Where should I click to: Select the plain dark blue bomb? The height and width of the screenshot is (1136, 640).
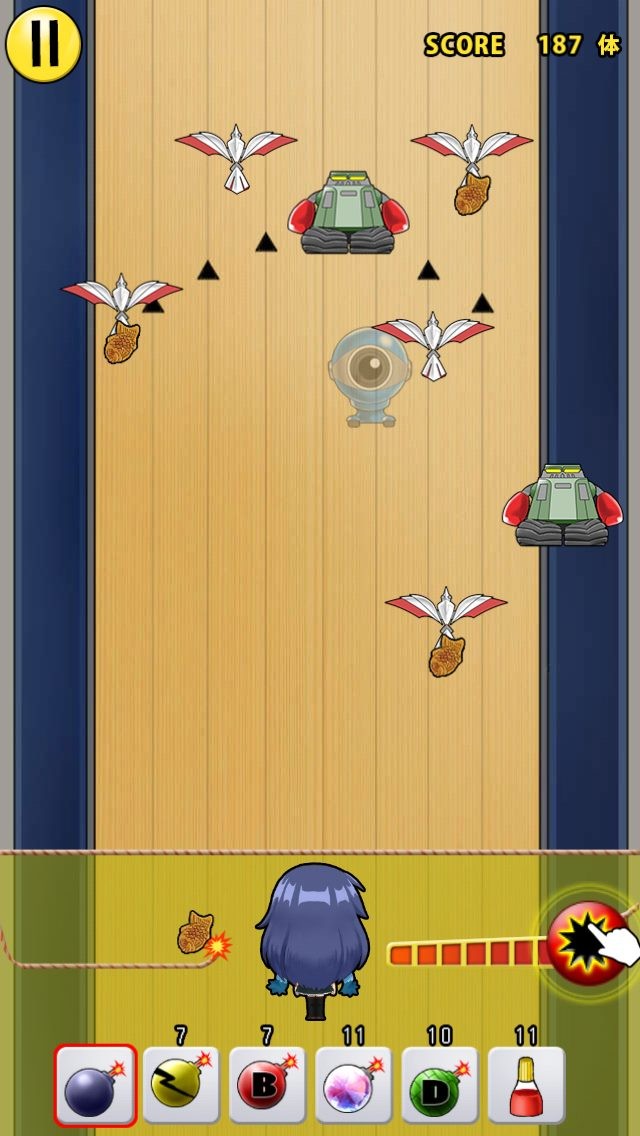click(95, 1085)
